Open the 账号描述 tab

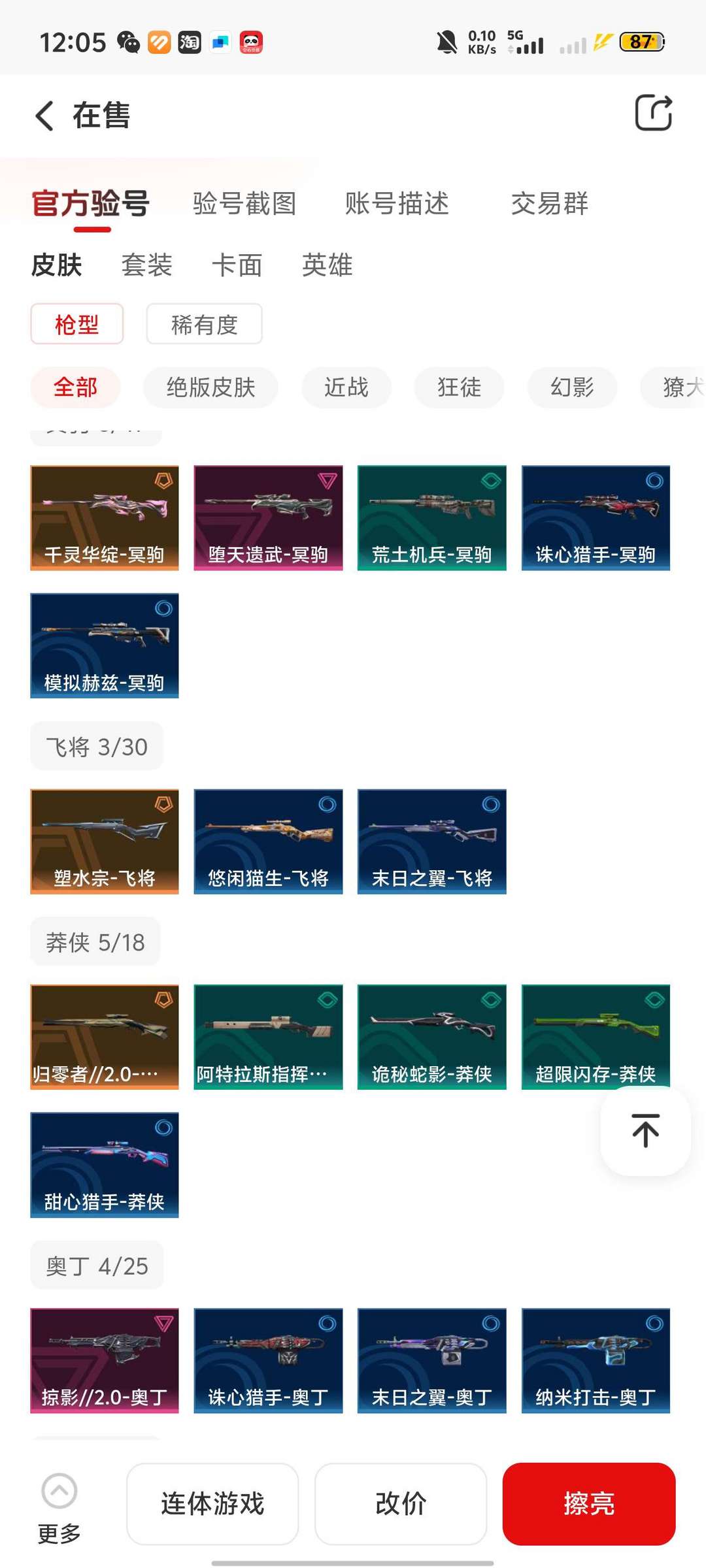tap(397, 203)
